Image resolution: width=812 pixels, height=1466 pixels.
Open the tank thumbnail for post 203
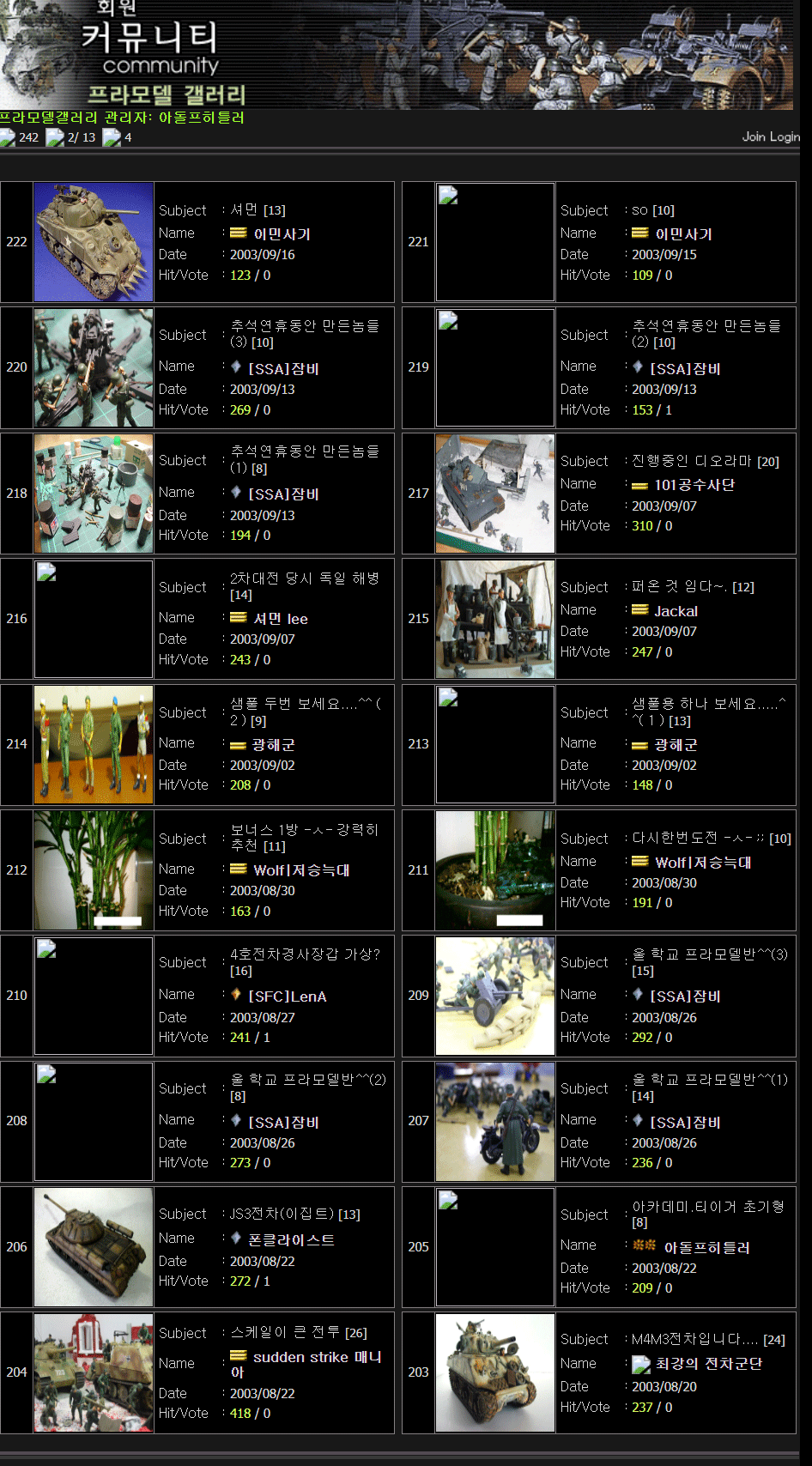pos(495,1372)
